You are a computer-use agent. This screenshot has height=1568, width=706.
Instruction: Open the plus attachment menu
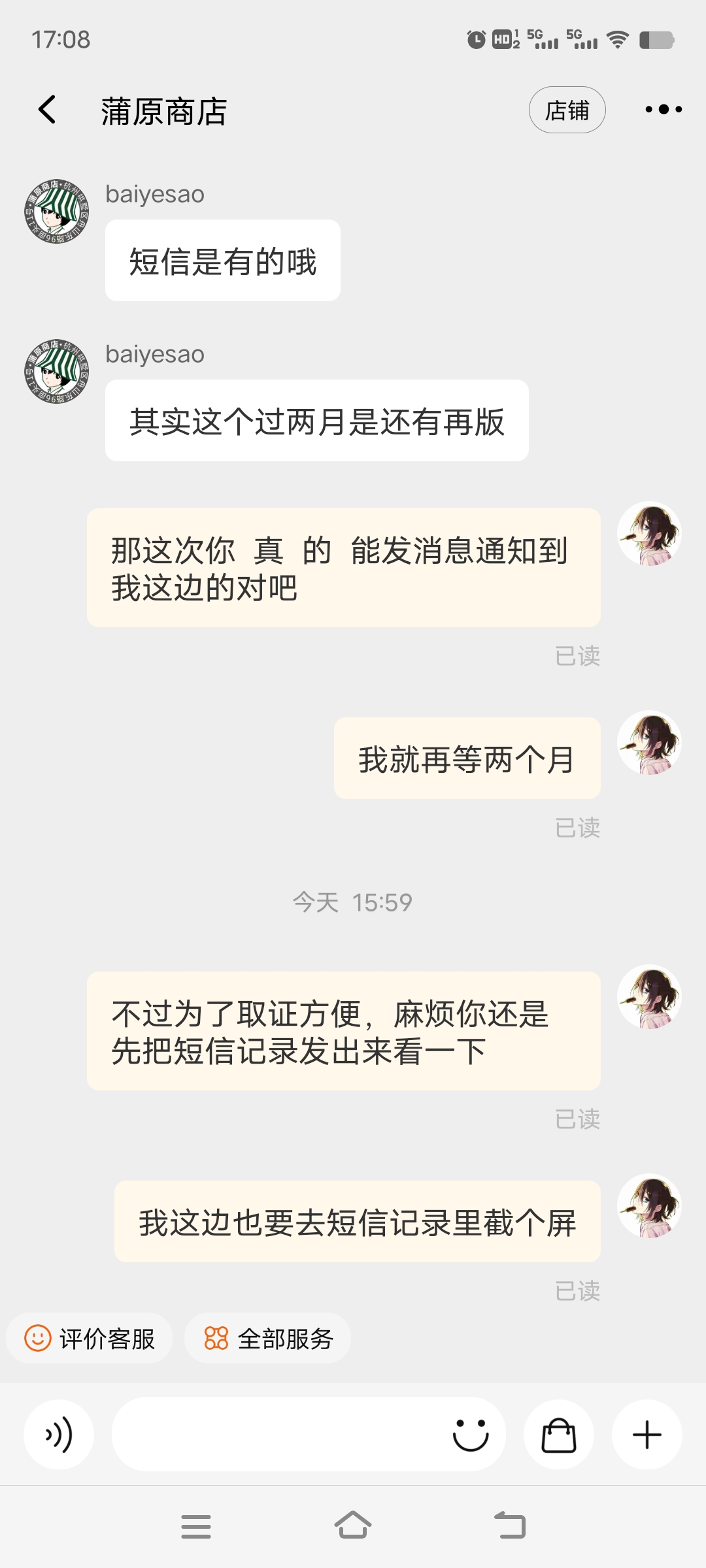[x=647, y=1435]
